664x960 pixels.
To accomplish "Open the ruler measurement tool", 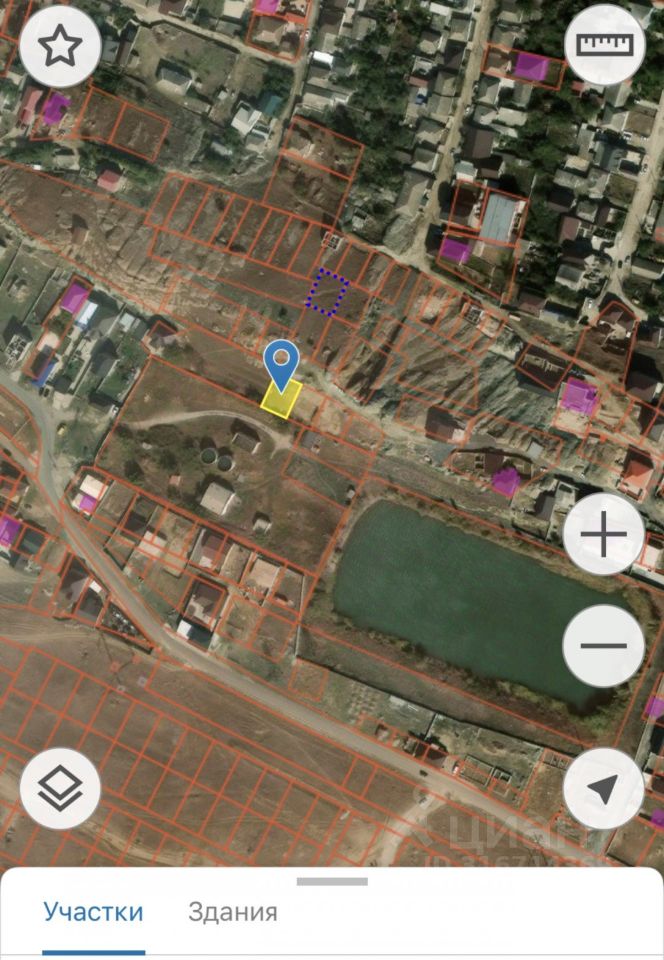I will point(605,45).
